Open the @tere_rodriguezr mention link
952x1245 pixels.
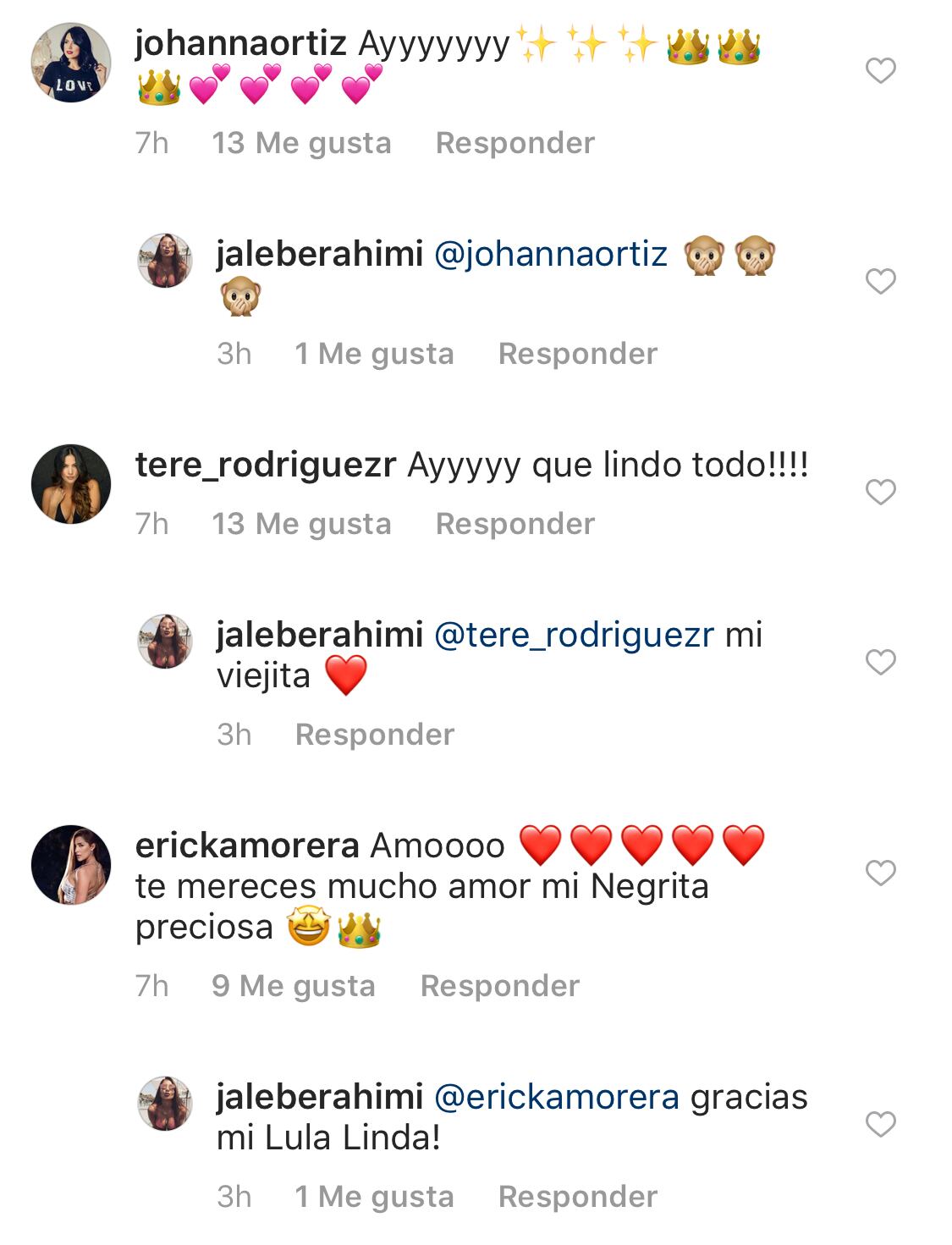pyautogui.click(x=574, y=635)
